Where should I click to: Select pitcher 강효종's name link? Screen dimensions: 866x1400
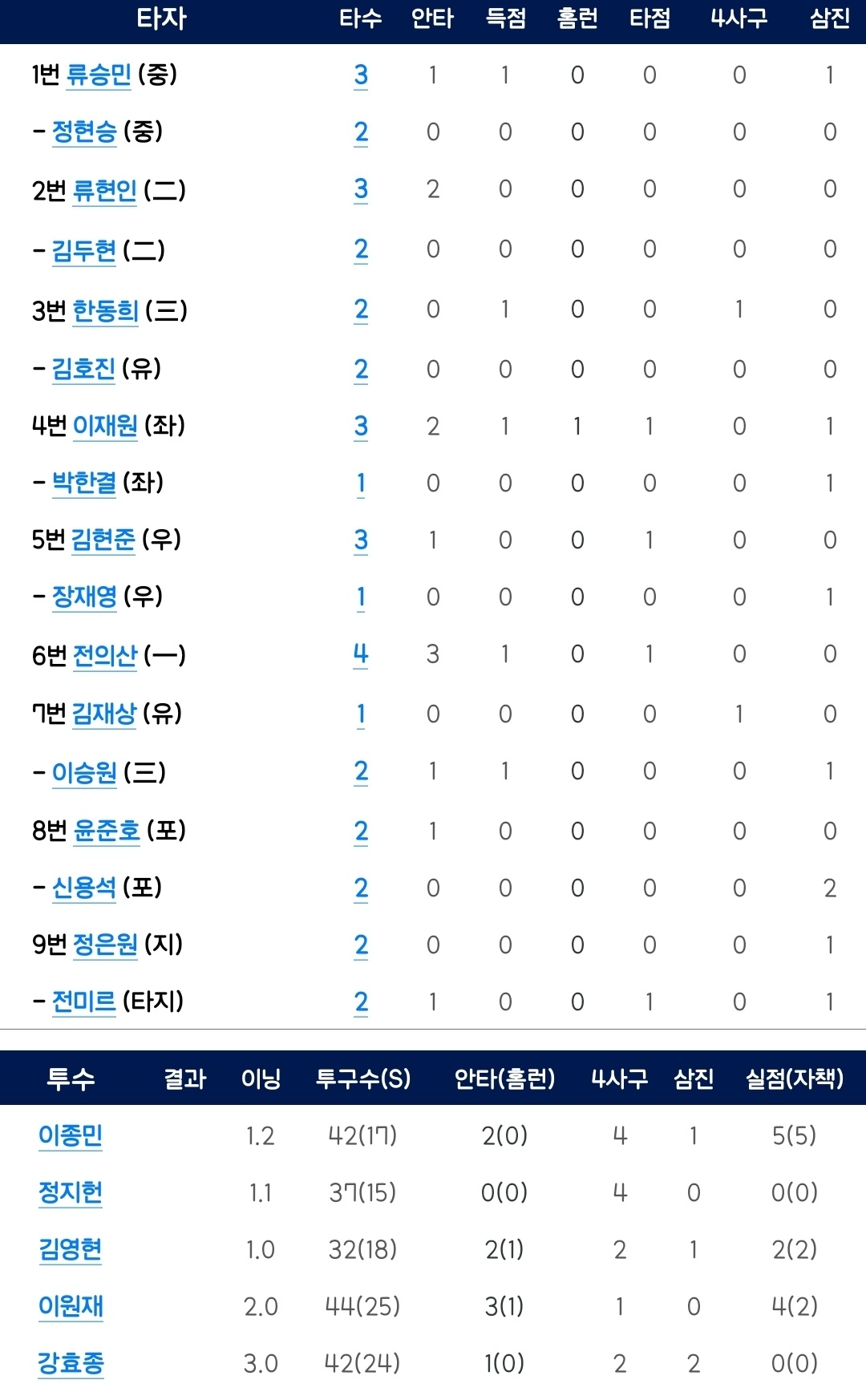(x=71, y=1363)
